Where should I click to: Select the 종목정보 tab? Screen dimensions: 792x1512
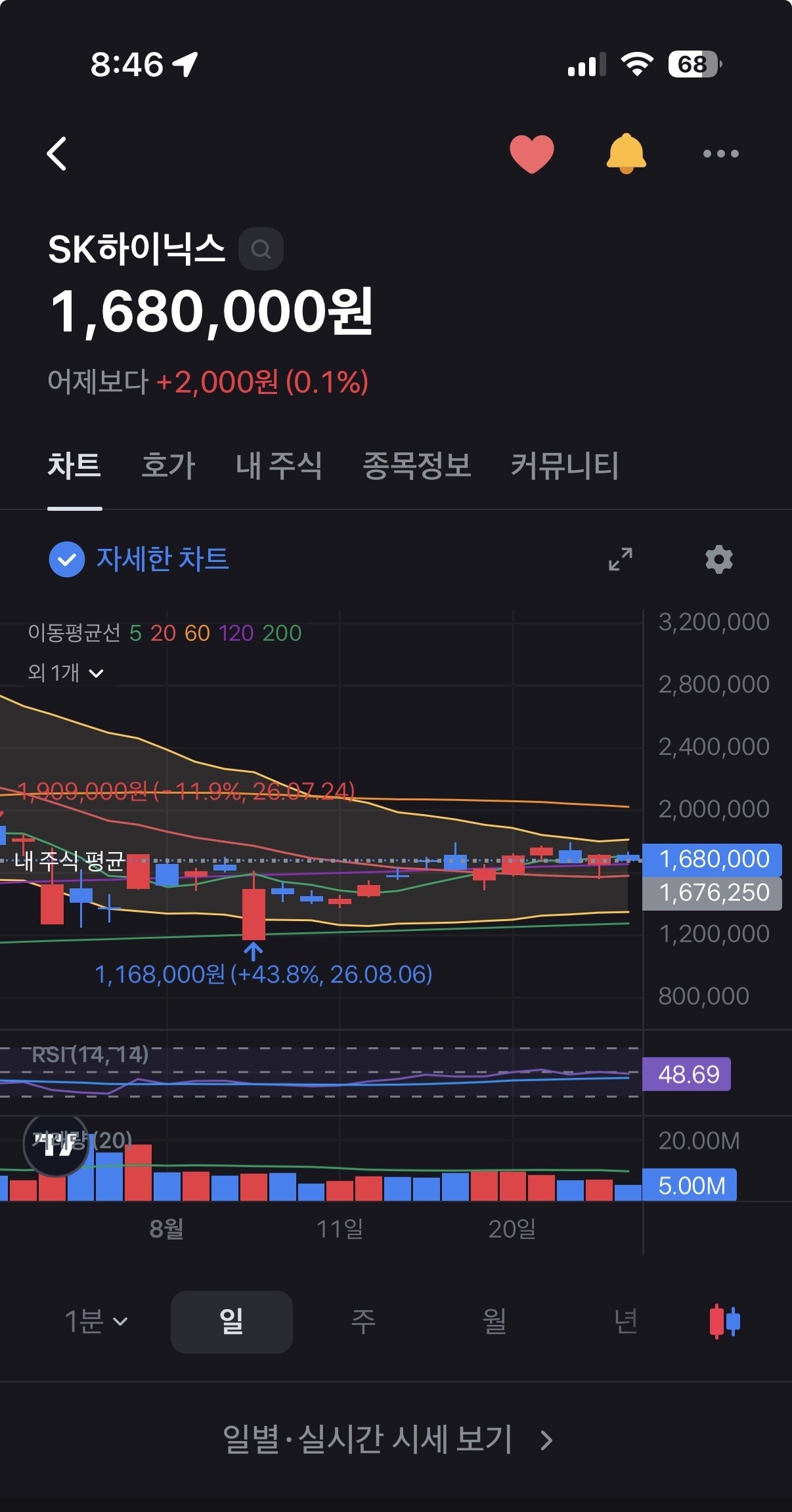click(x=417, y=465)
